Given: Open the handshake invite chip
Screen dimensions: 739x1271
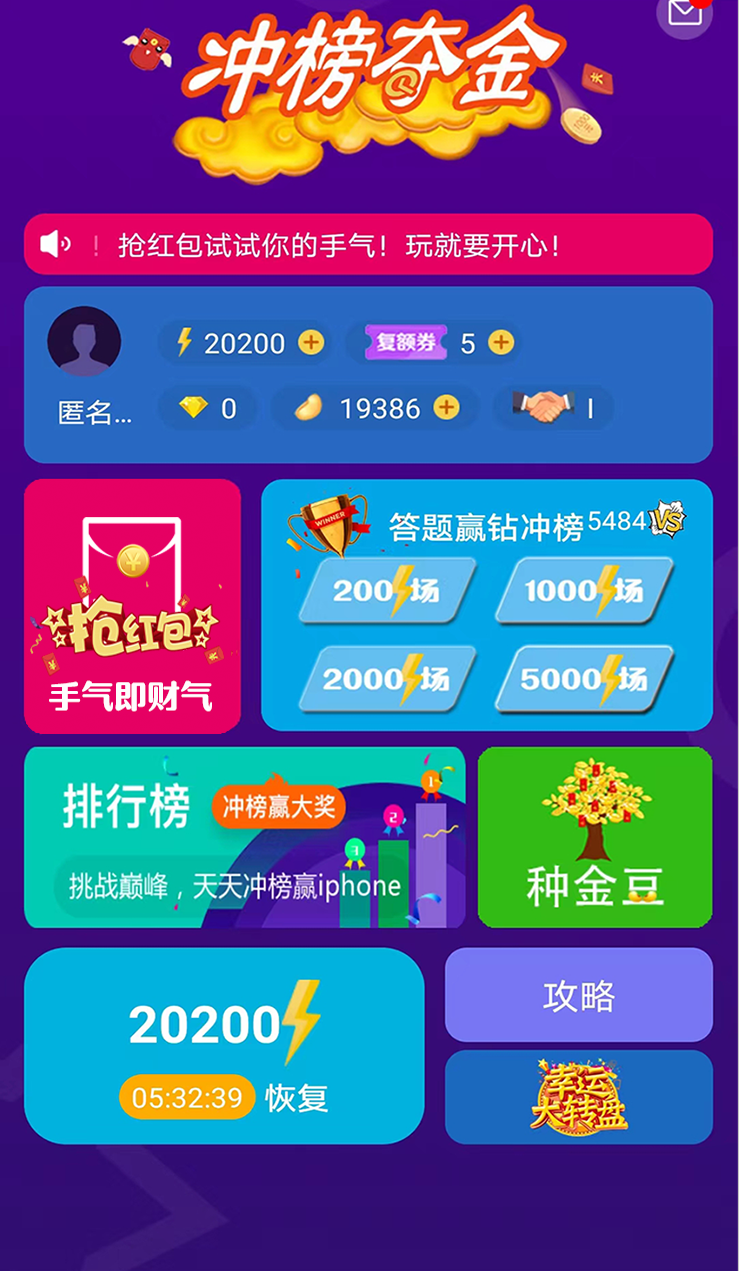Looking at the screenshot, I should tap(553, 407).
